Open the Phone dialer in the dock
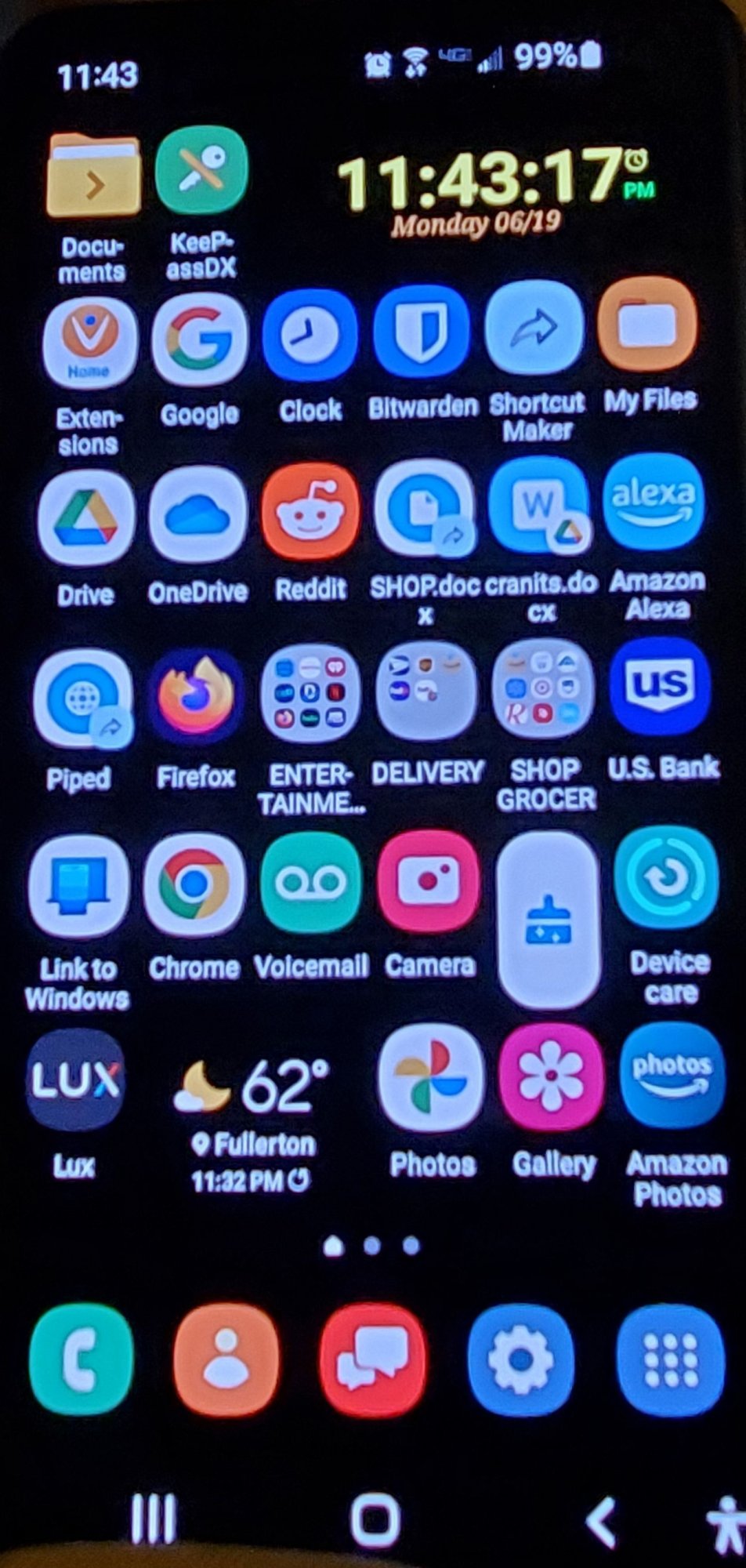The image size is (746, 1568). (81, 1359)
